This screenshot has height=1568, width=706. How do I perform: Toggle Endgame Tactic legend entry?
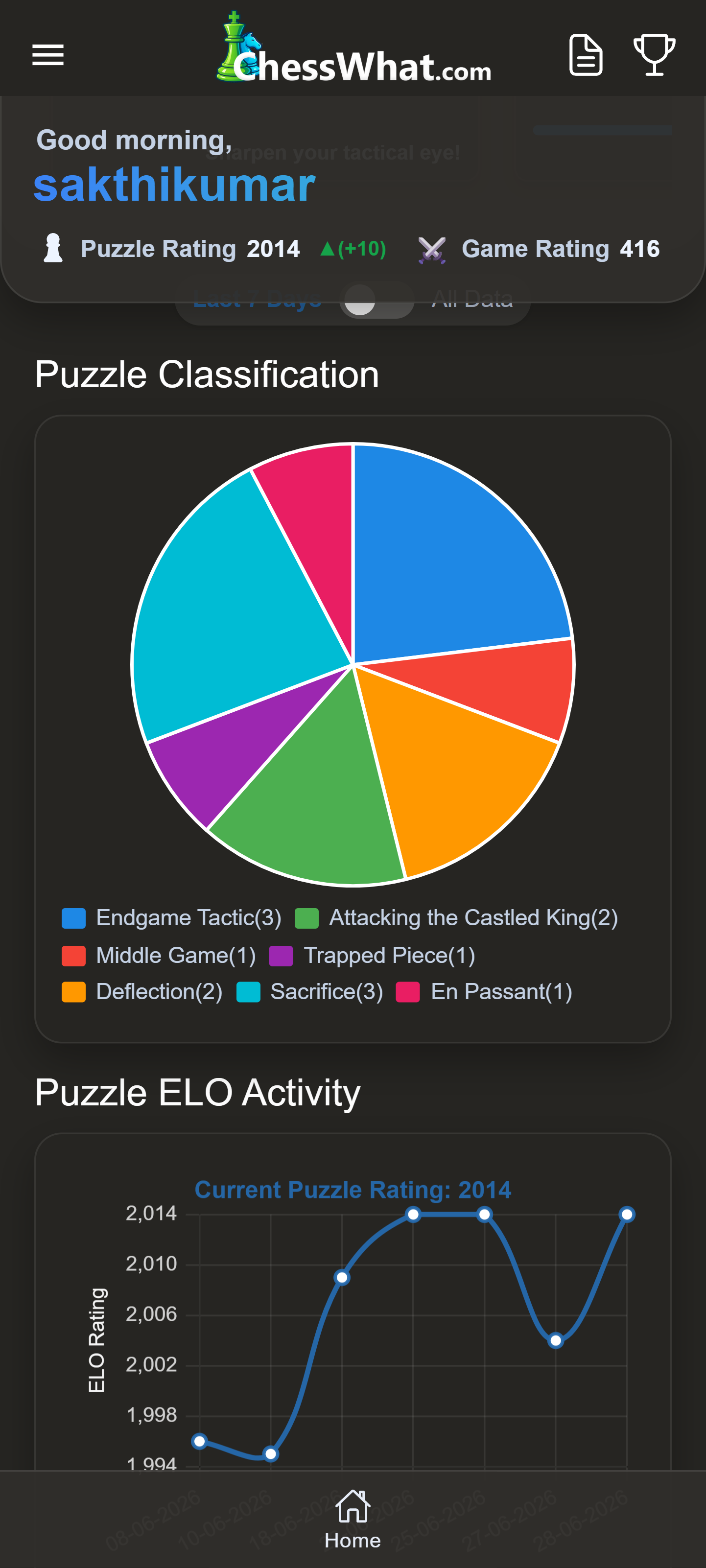point(172,918)
